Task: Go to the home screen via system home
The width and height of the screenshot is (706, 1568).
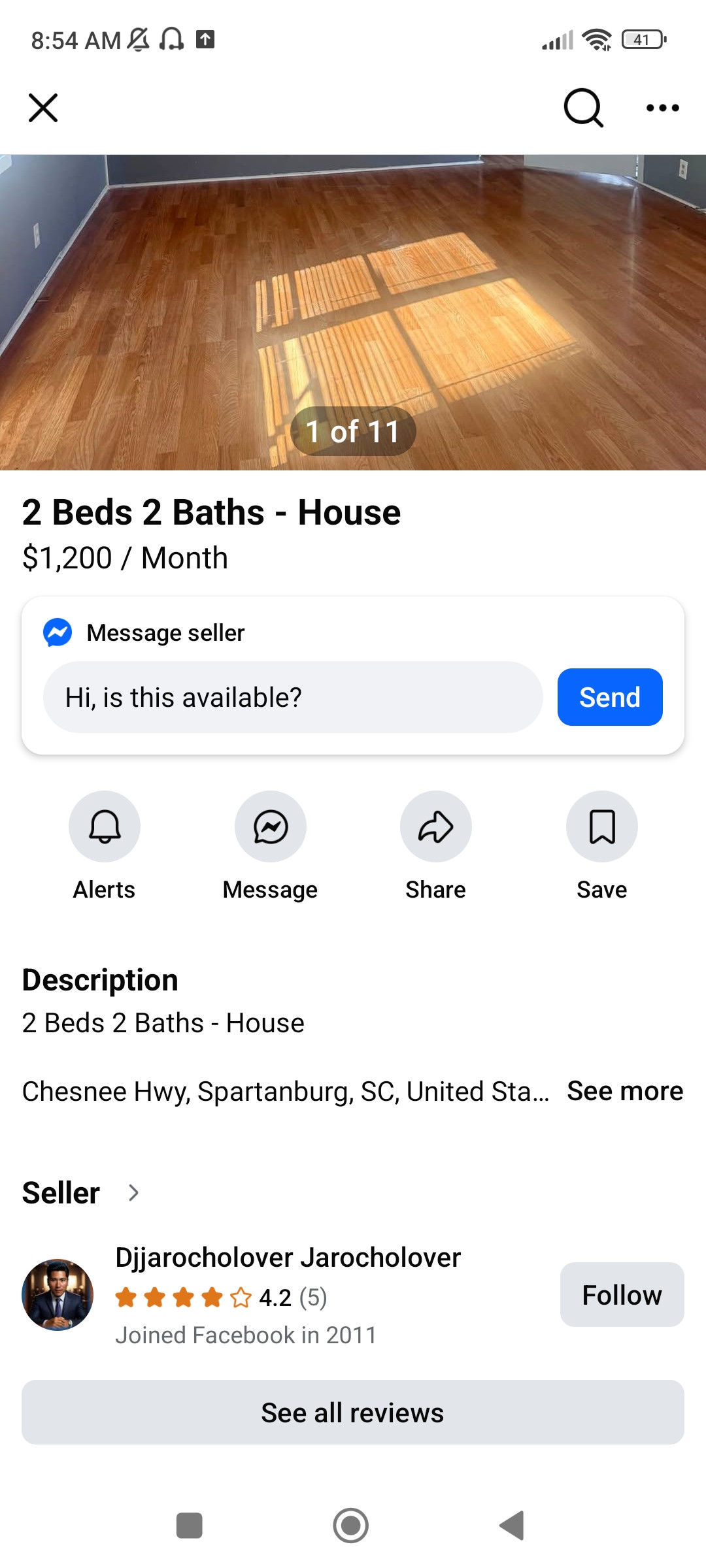Action: point(351,1526)
